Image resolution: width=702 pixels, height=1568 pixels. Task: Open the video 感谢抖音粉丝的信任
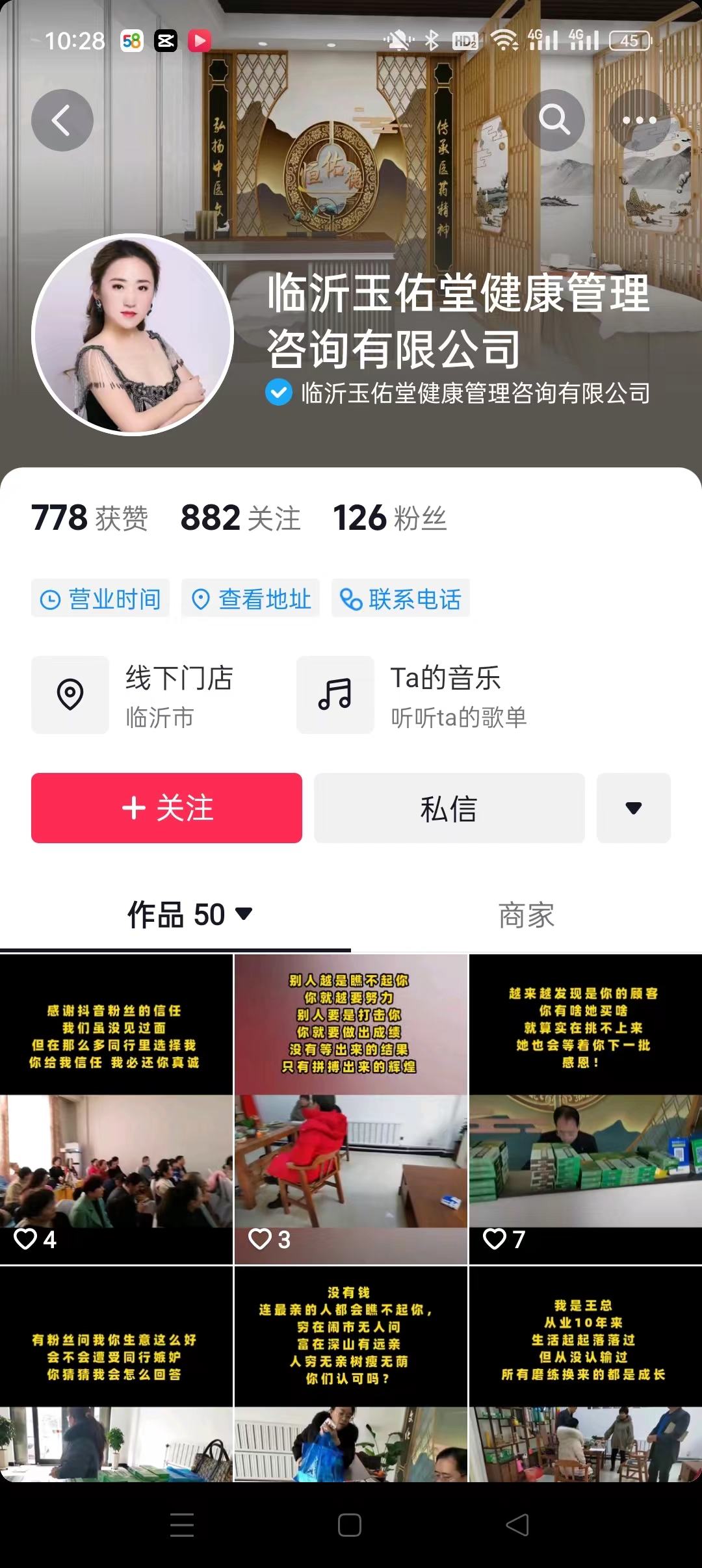pyautogui.click(x=116, y=1108)
